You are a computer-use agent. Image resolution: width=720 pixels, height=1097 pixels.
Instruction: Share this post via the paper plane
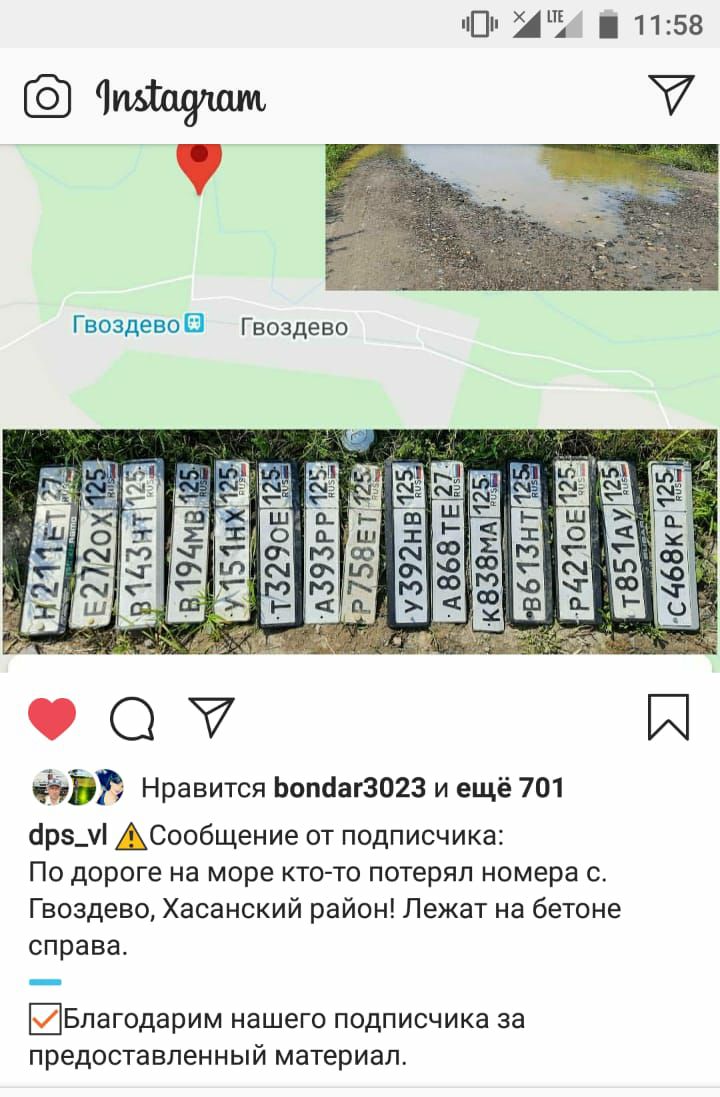[211, 717]
